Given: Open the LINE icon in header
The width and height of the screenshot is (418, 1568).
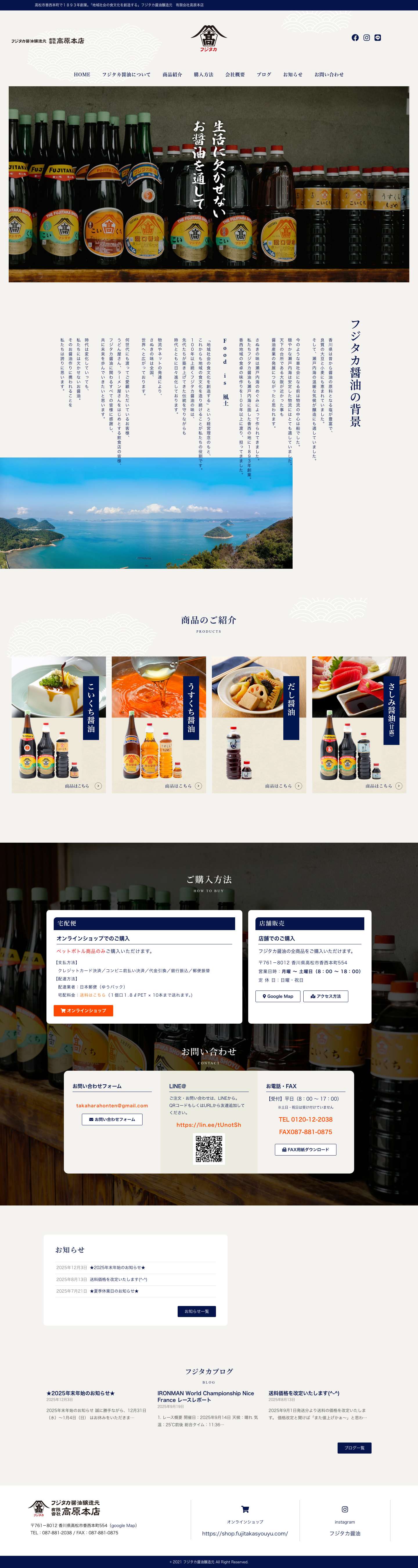Looking at the screenshot, I should pos(378,38).
